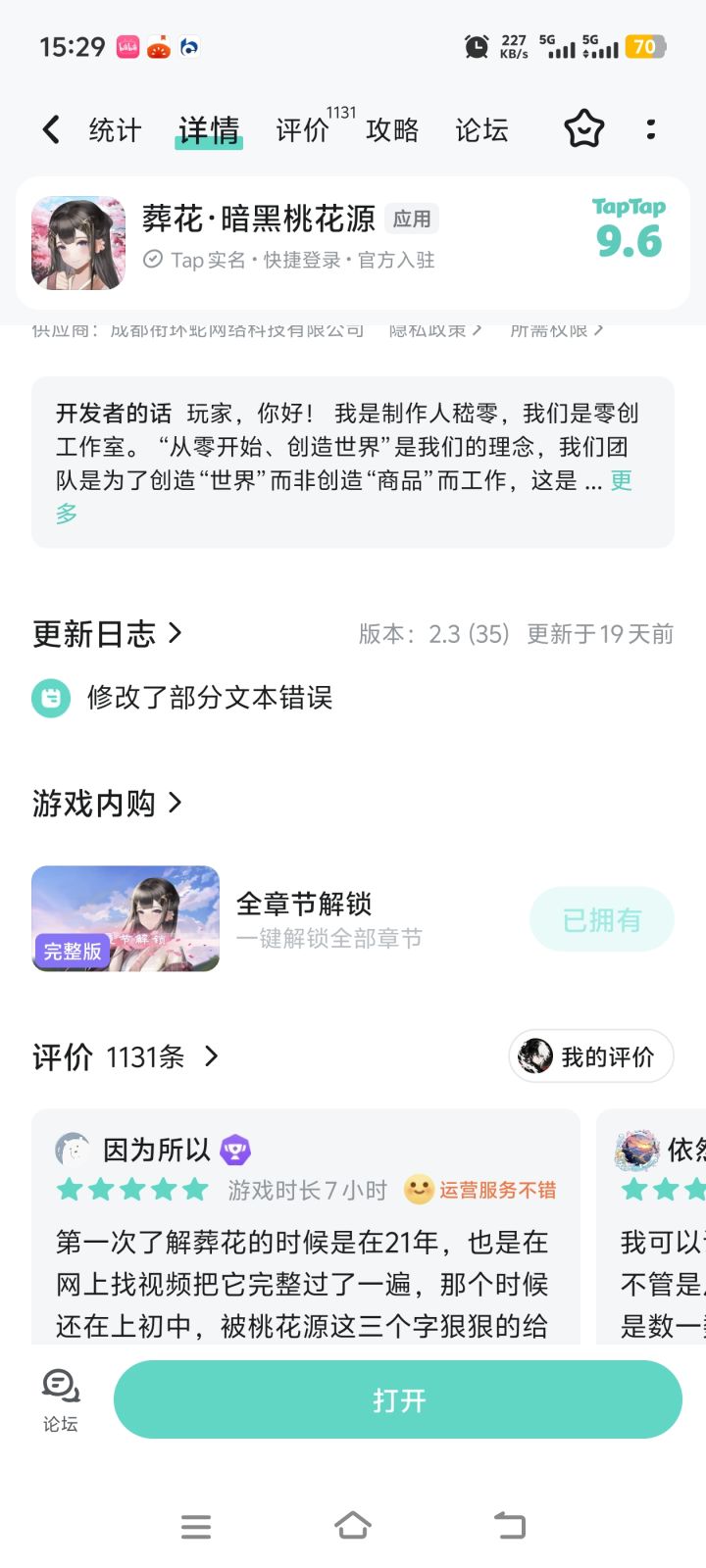The width and height of the screenshot is (706, 1568).
Task: Switch to the 统计 tab
Action: pyautogui.click(x=115, y=130)
